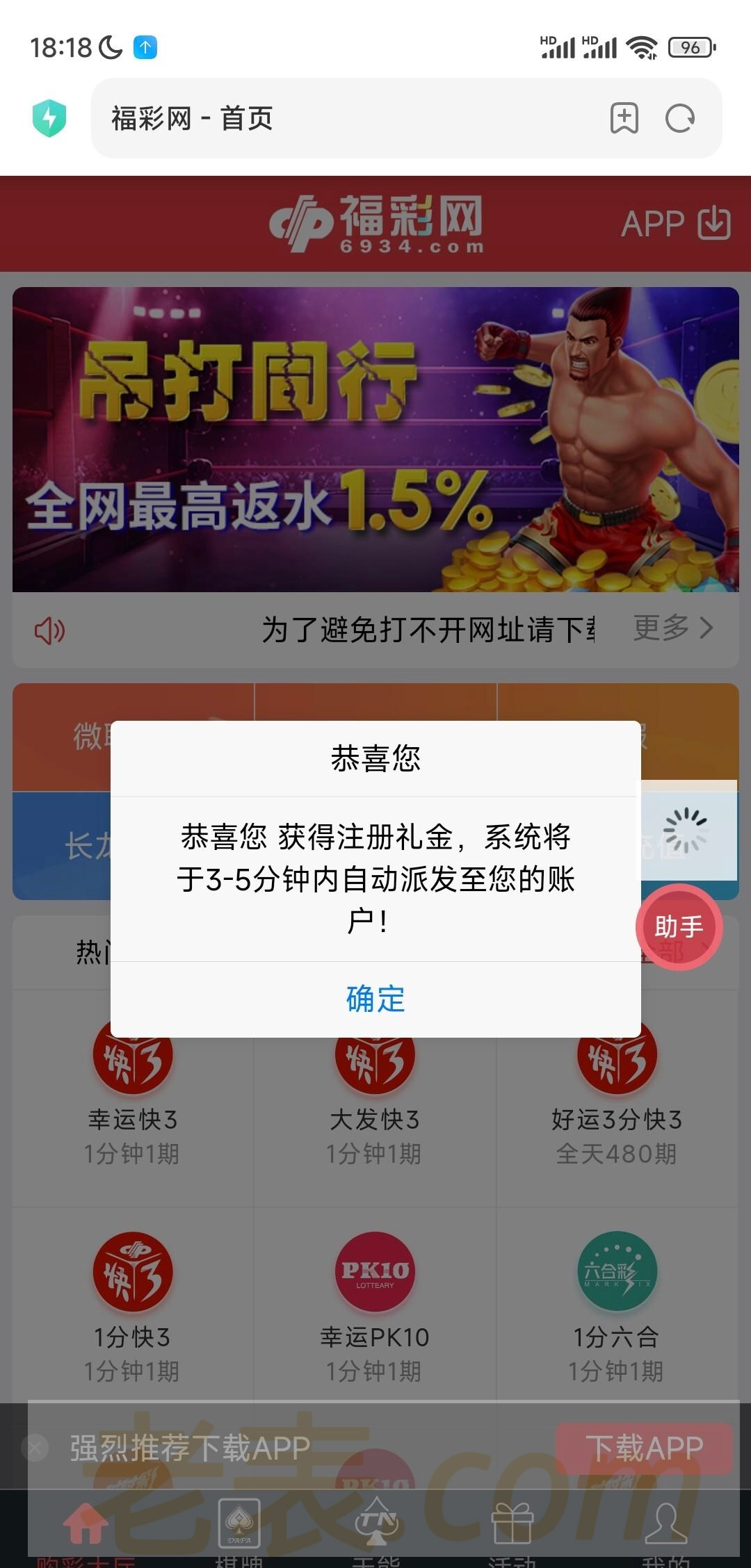Open the 全网最高返水1.5% promo banner

[375, 439]
